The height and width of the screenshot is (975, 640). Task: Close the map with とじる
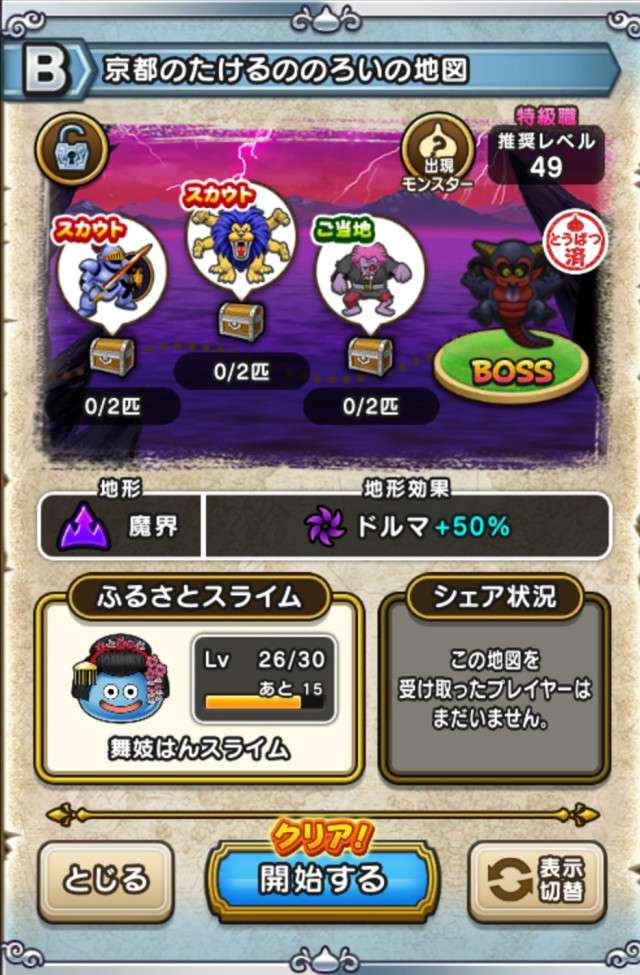(x=105, y=880)
